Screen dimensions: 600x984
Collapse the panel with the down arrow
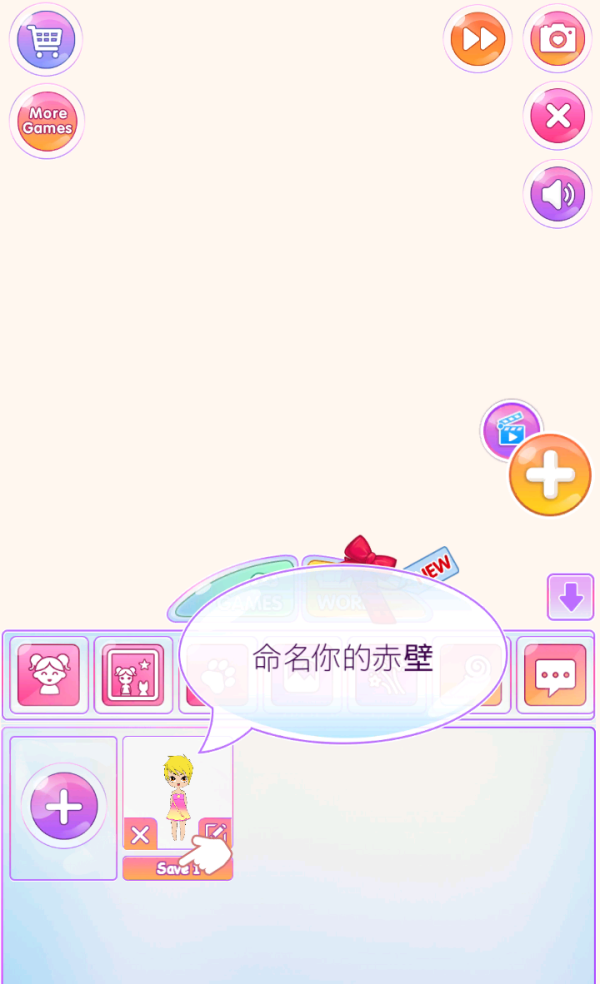point(570,597)
